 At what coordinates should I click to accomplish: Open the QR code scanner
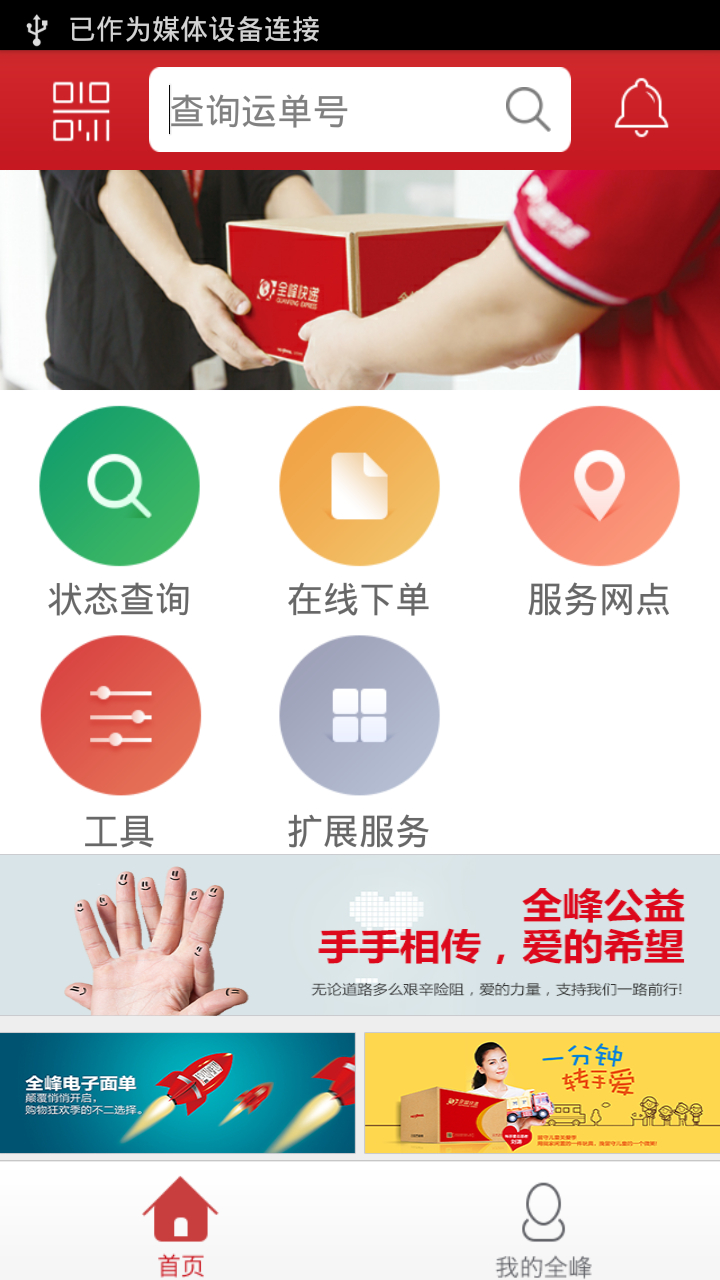(81, 111)
